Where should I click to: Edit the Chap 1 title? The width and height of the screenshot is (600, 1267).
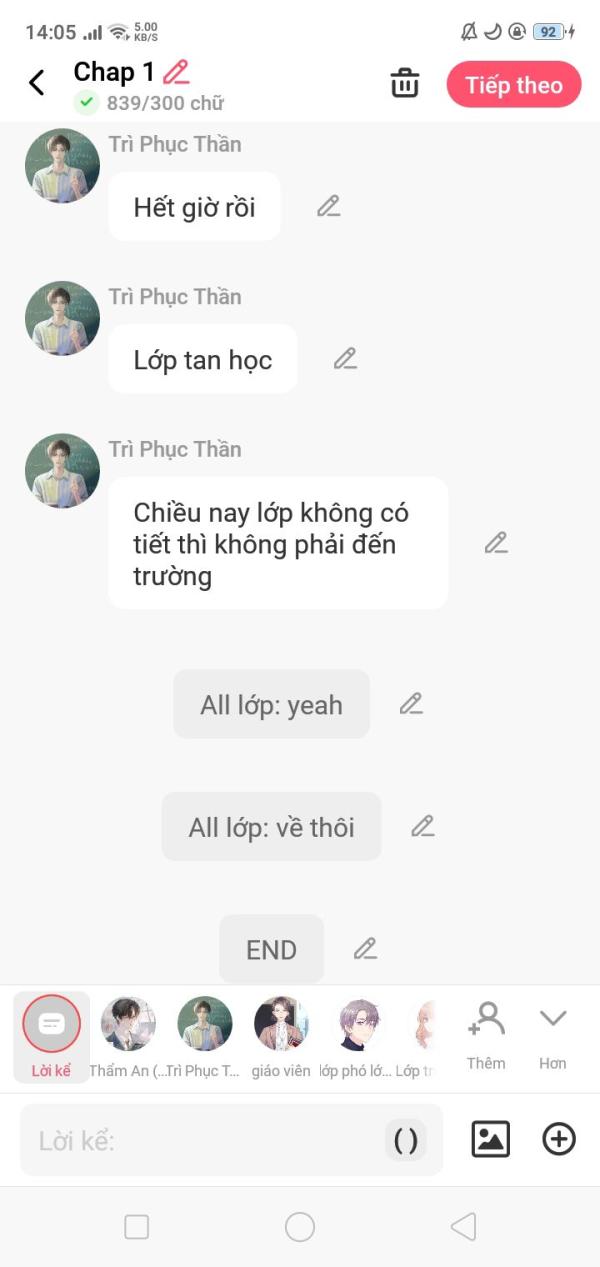click(x=177, y=72)
